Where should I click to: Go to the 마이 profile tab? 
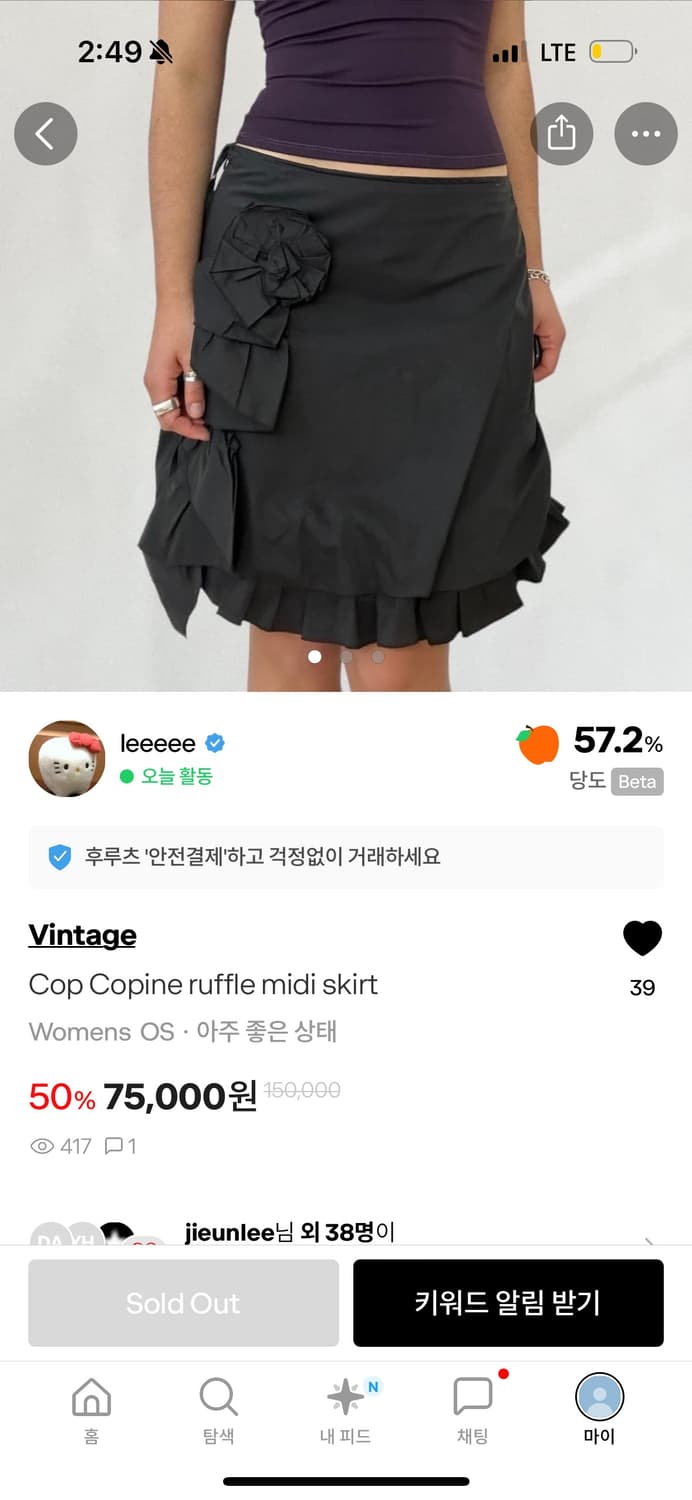coord(599,1410)
